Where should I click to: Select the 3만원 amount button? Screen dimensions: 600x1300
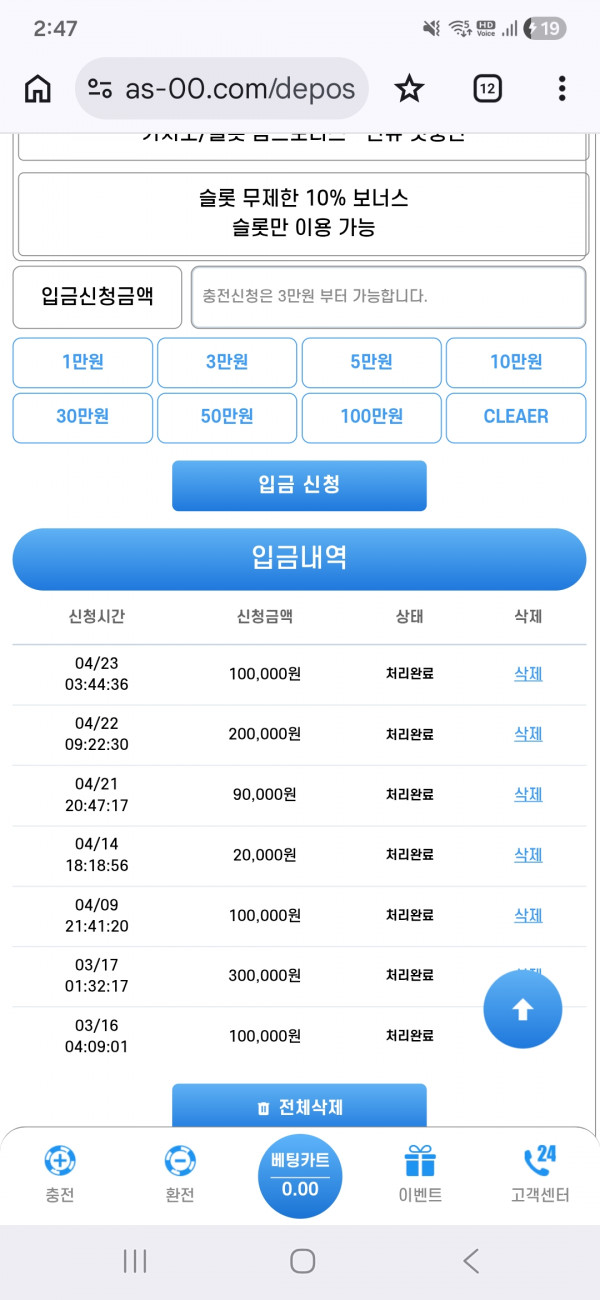click(x=227, y=362)
